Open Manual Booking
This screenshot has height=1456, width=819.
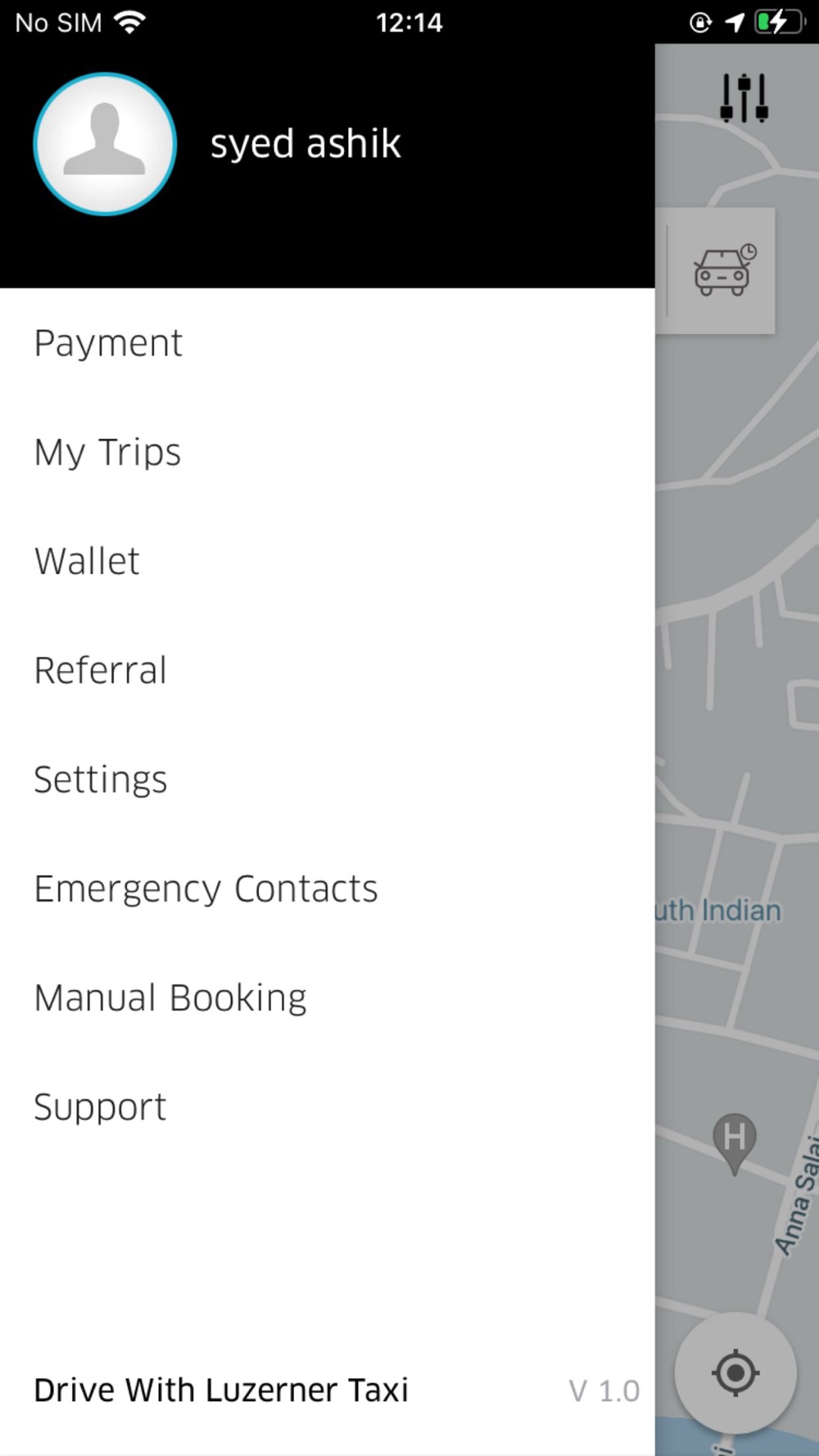point(328,997)
